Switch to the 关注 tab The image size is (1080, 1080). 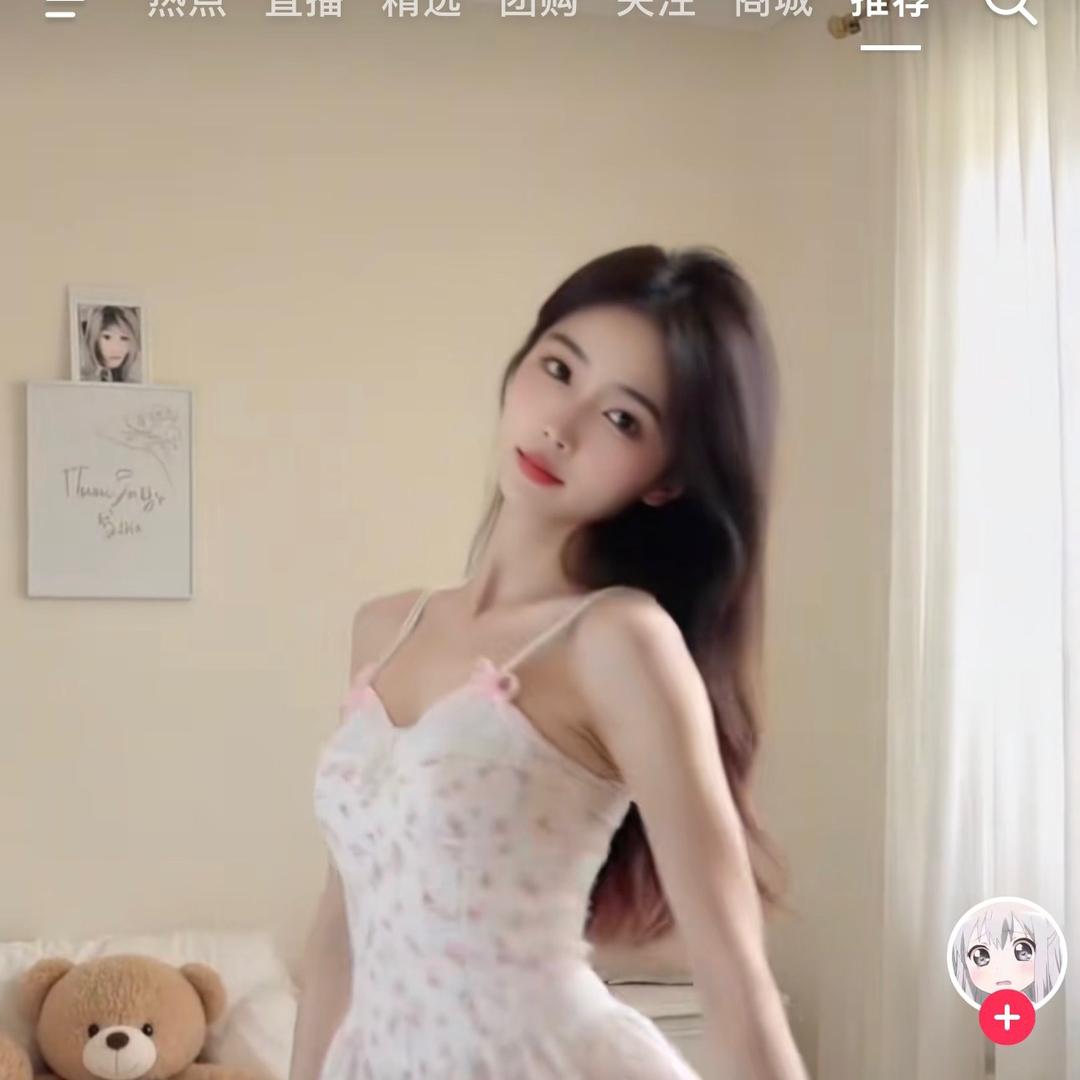[656, 8]
